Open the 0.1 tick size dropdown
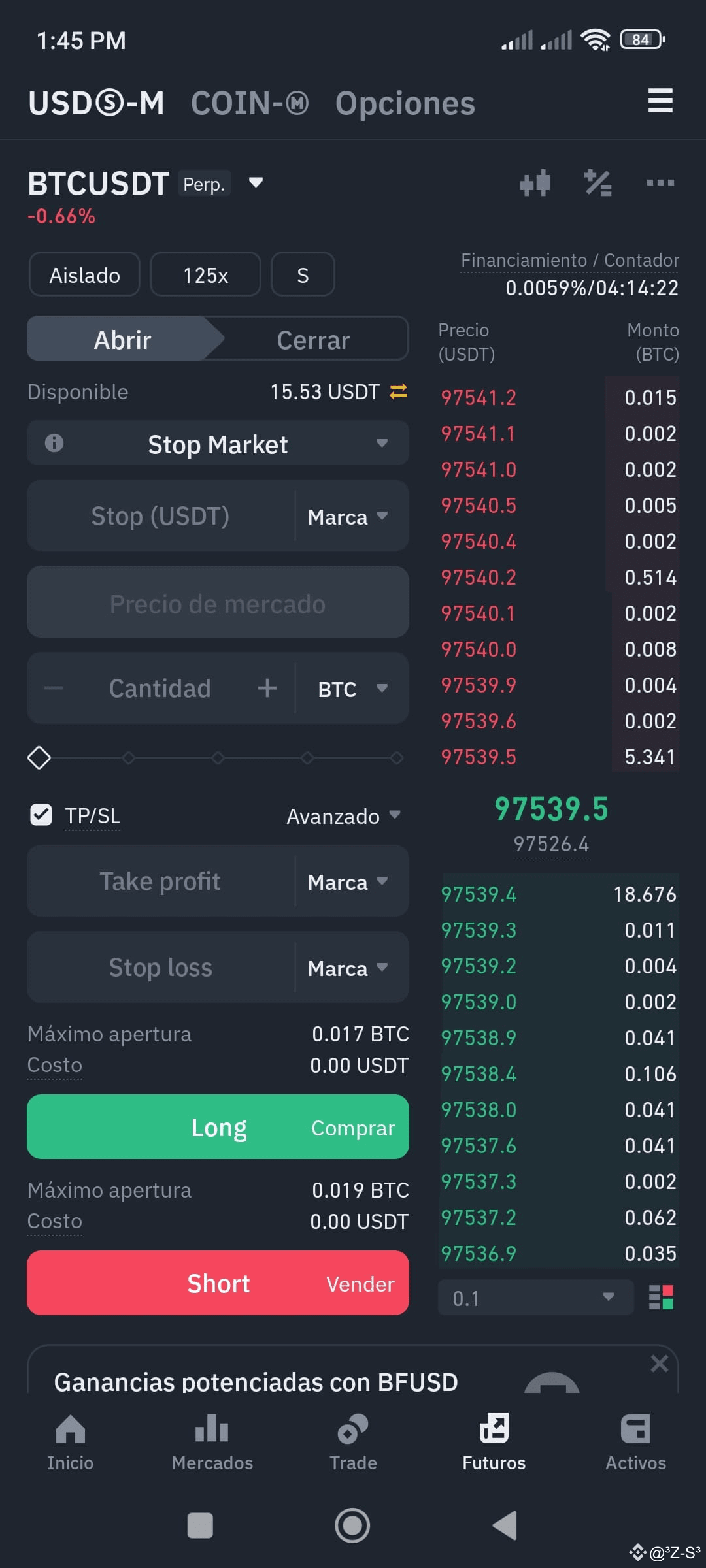The height and width of the screenshot is (1568, 706). click(x=535, y=1297)
